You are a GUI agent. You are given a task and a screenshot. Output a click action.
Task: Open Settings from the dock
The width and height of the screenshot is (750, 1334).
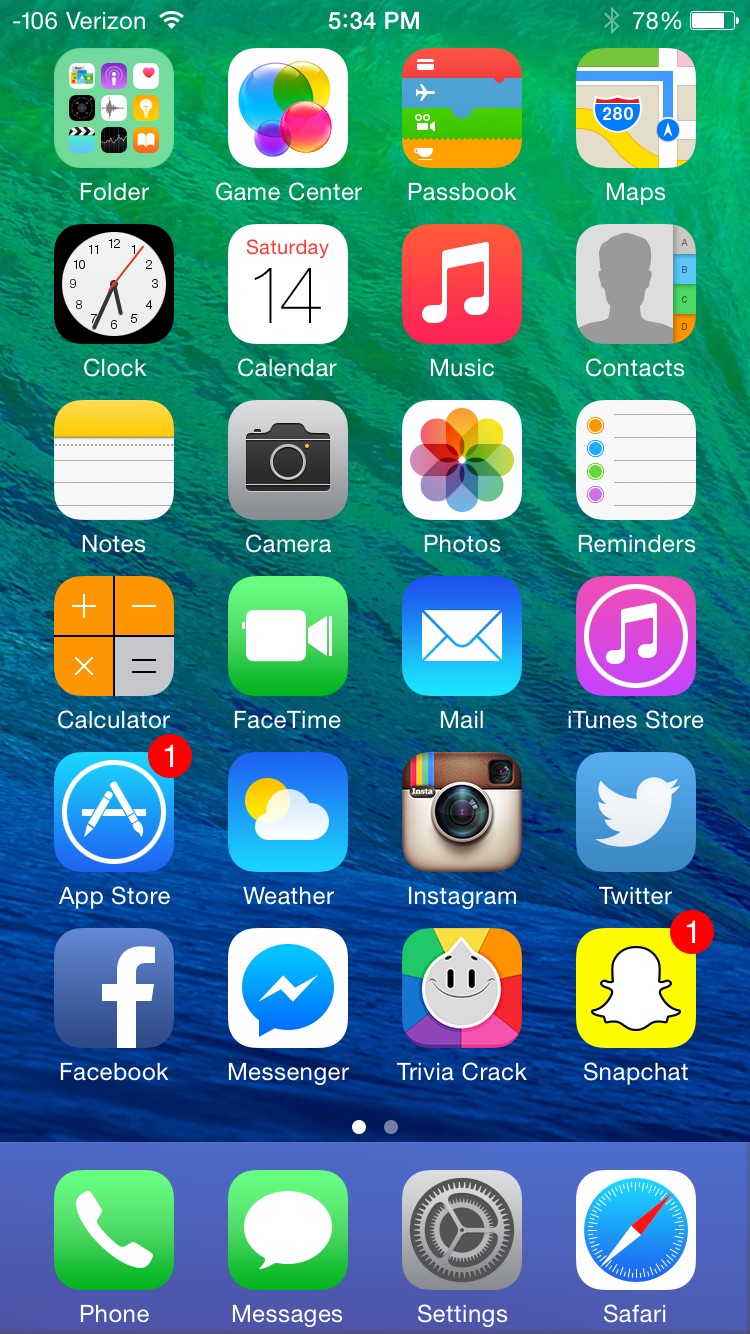click(462, 1230)
